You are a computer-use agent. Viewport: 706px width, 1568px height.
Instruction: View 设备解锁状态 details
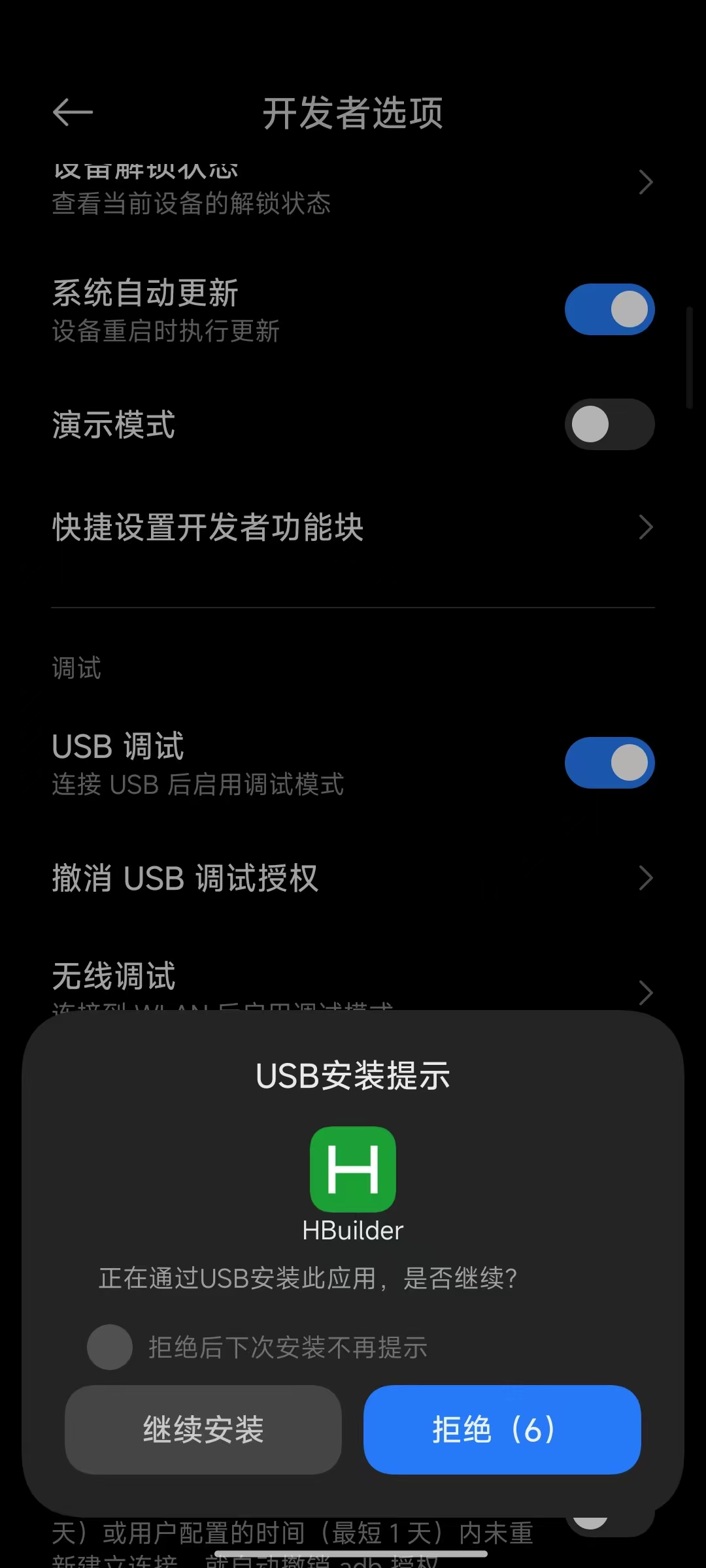353,189
